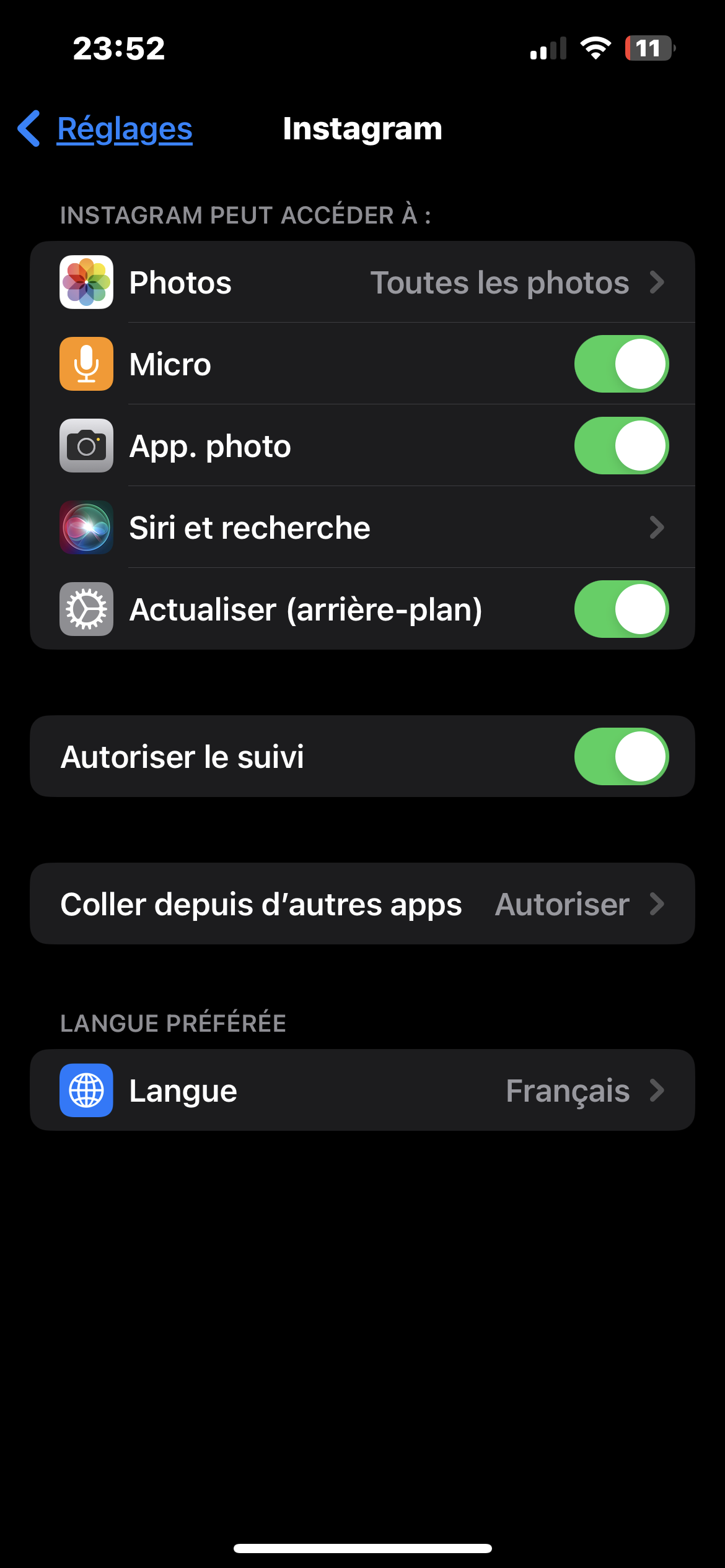This screenshot has height=1568, width=725.
Task: Toggle Actualiser (arrière-plan) switch
Action: click(x=621, y=609)
